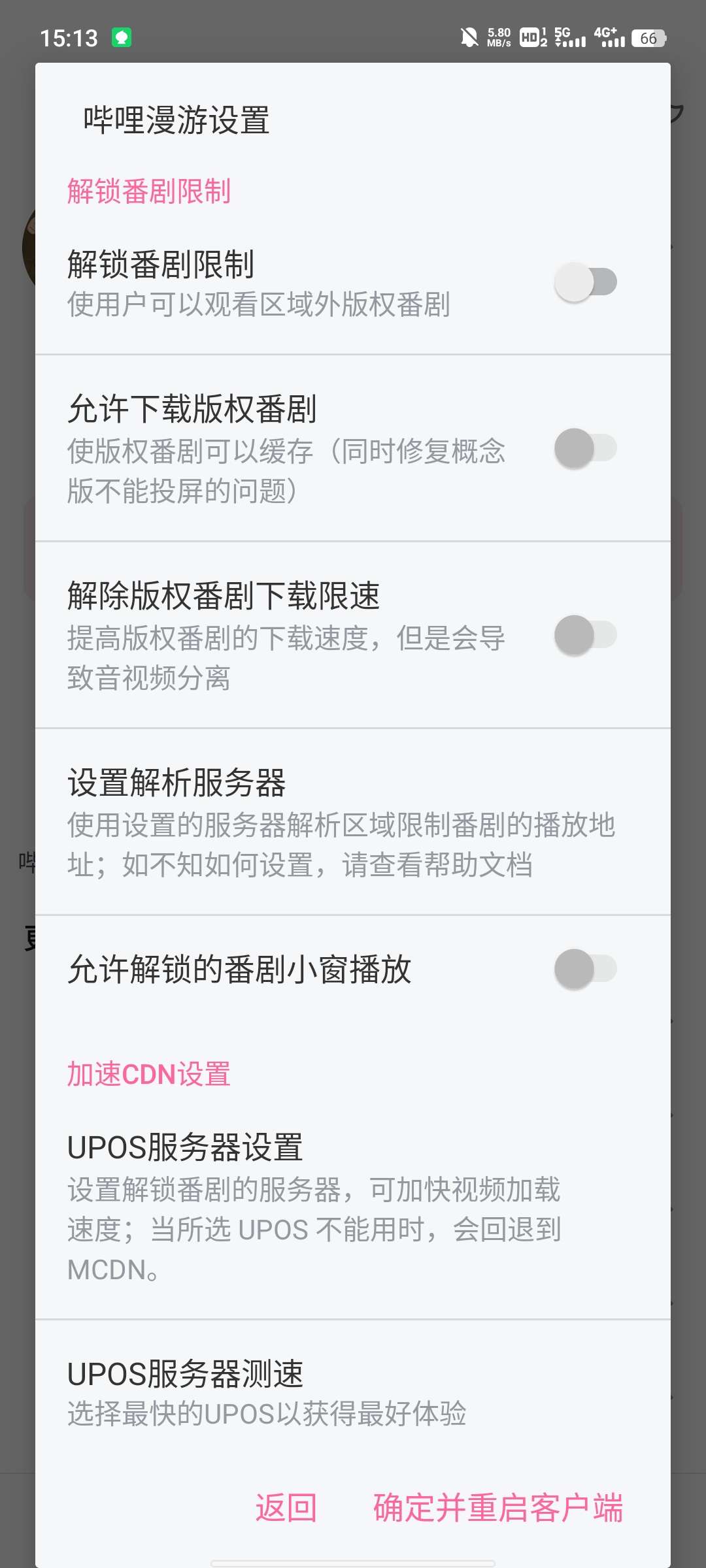Enable the 解锁番剧限制 switch
The height and width of the screenshot is (1568, 706).
point(586,282)
